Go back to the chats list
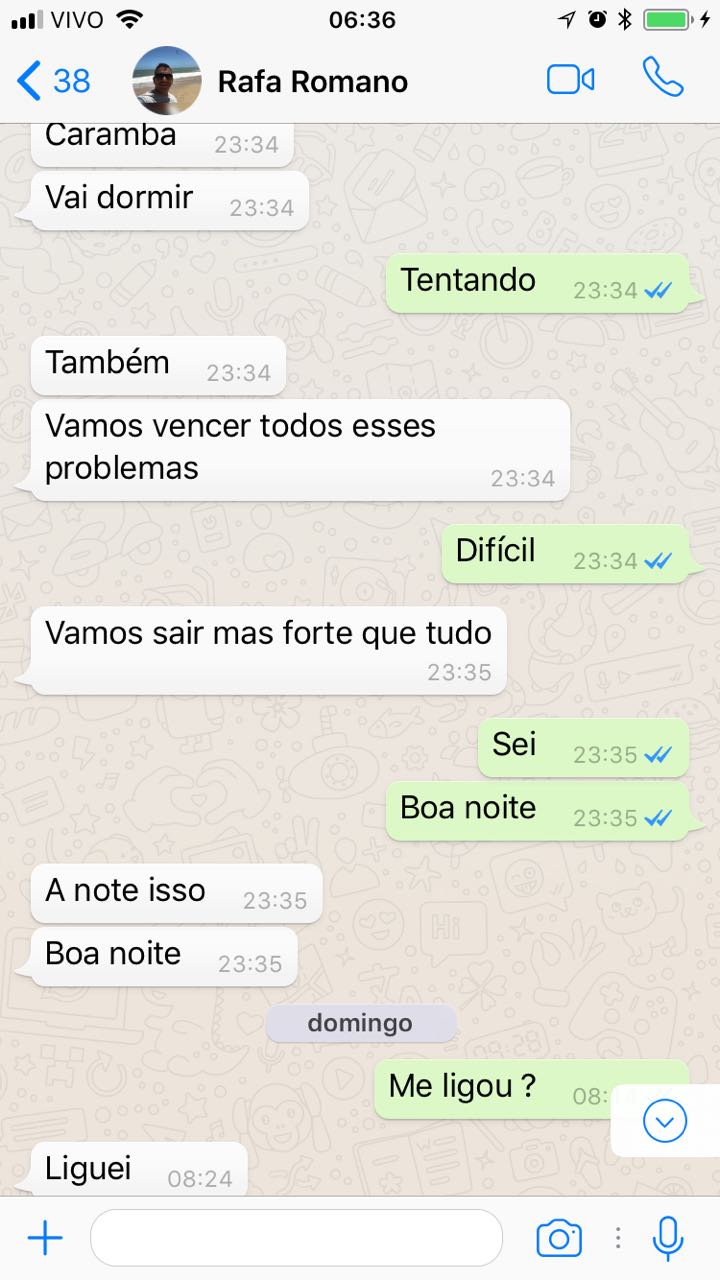 [54, 80]
